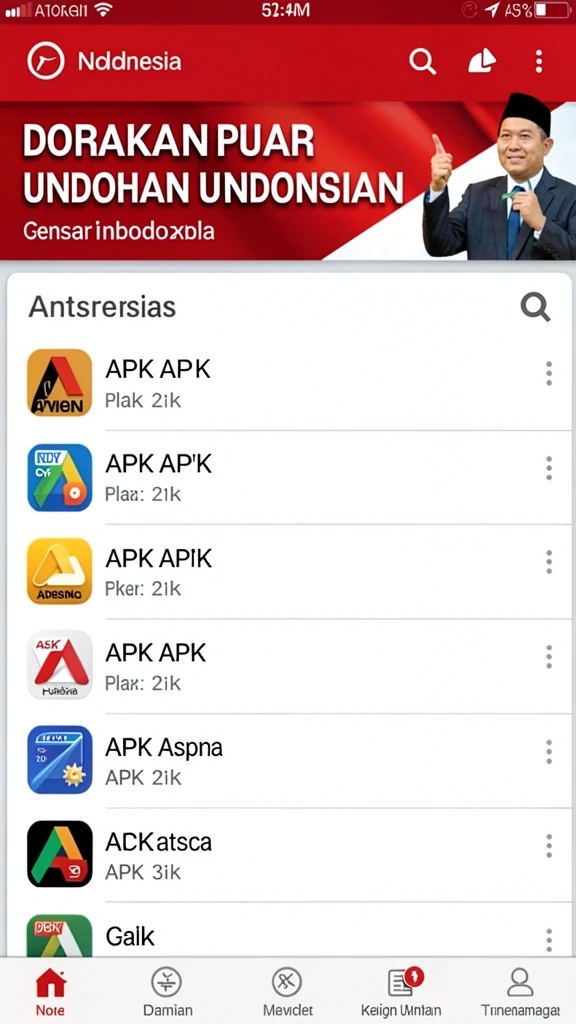
Task: Open the Galk app row
Action: click(x=288, y=930)
